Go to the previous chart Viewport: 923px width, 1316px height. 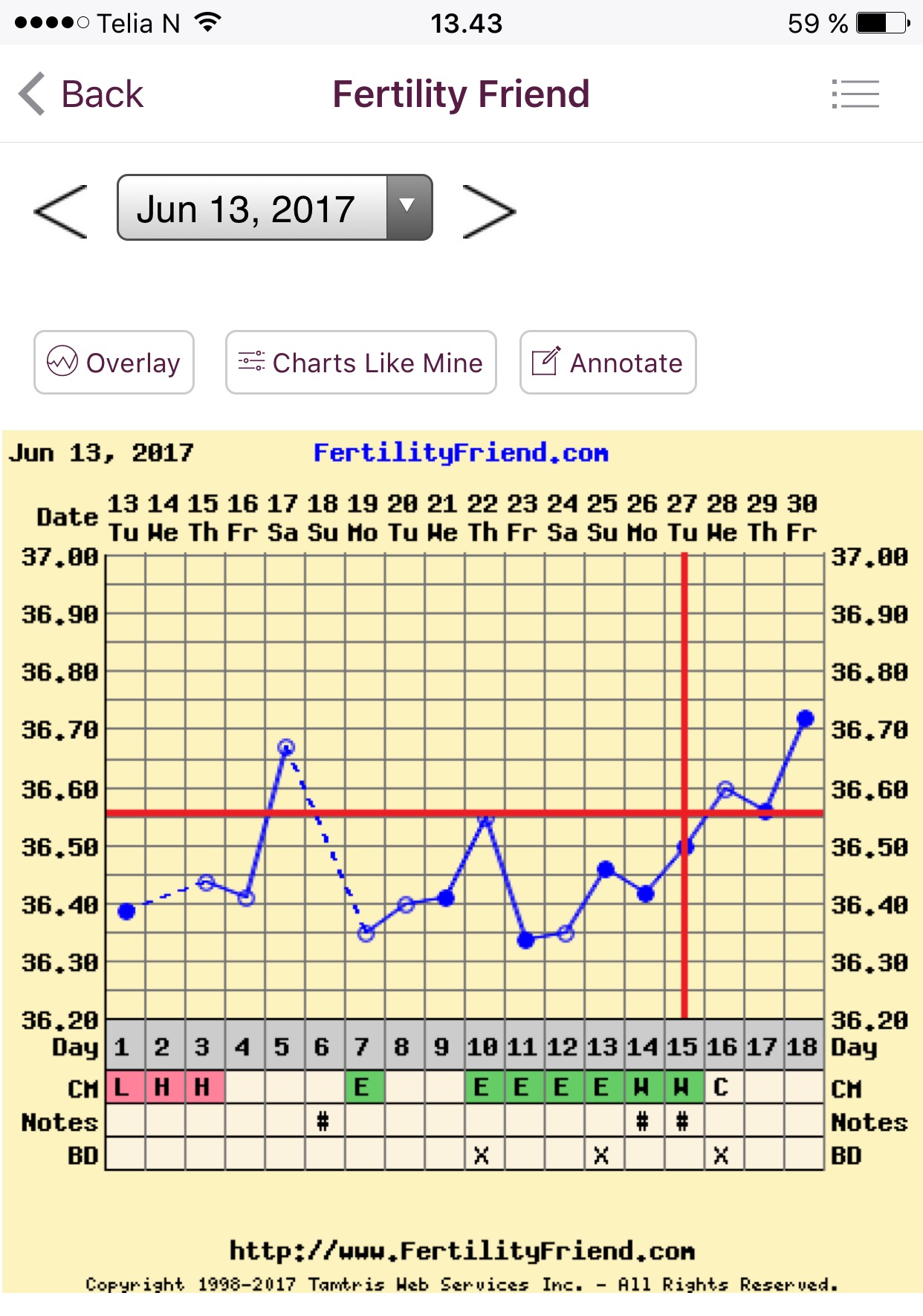tap(61, 211)
